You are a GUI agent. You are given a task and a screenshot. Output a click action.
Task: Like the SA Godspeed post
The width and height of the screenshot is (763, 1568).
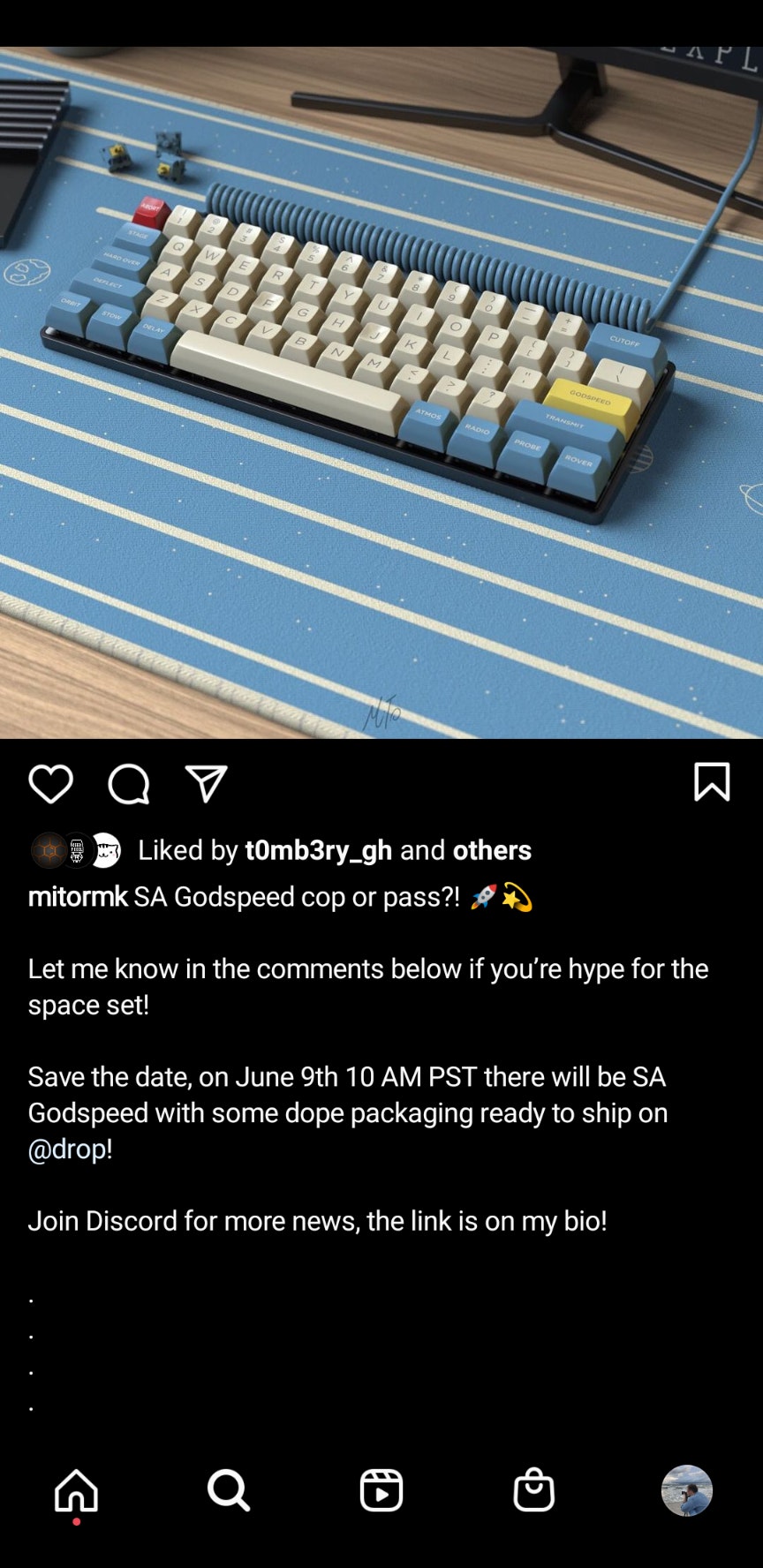pyautogui.click(x=50, y=784)
